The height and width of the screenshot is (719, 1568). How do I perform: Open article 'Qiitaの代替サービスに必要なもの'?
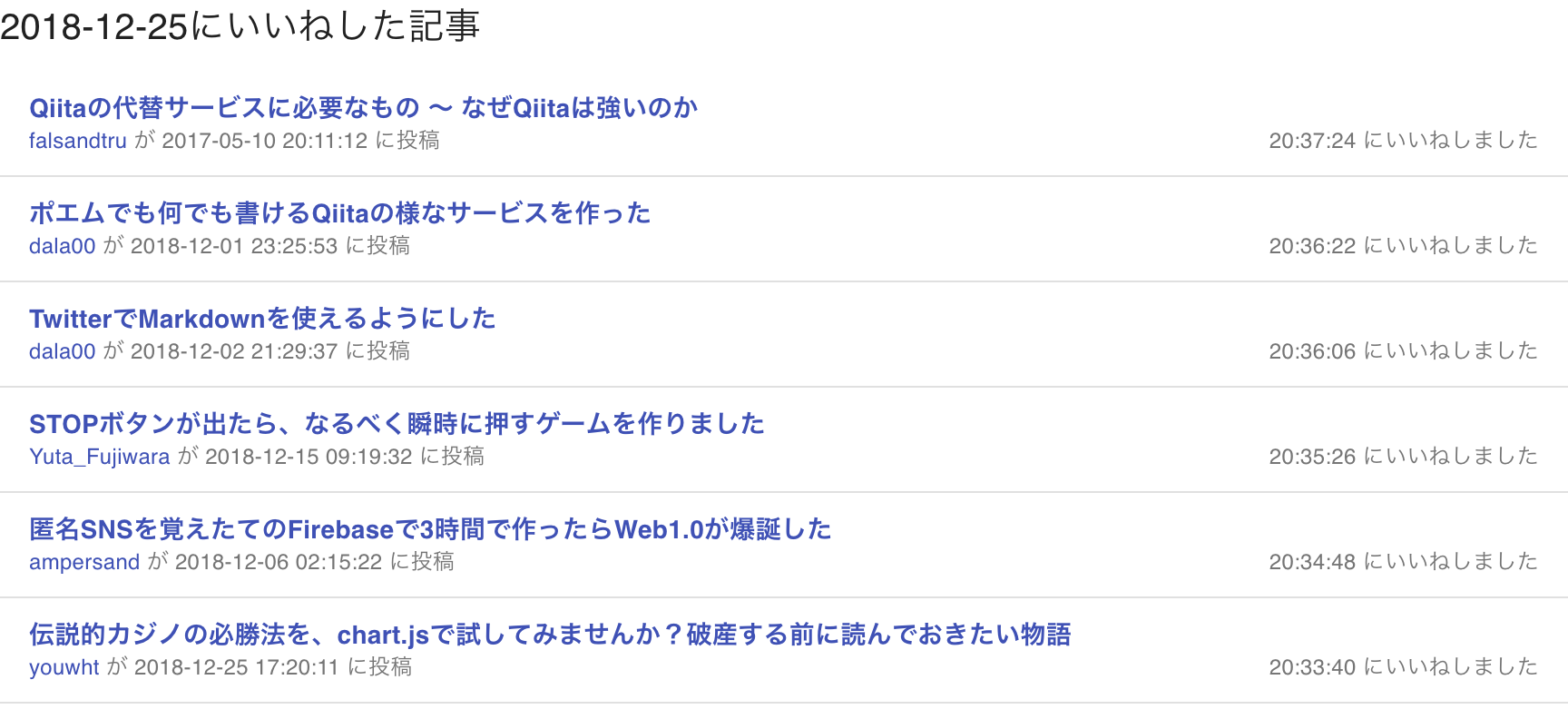[363, 108]
